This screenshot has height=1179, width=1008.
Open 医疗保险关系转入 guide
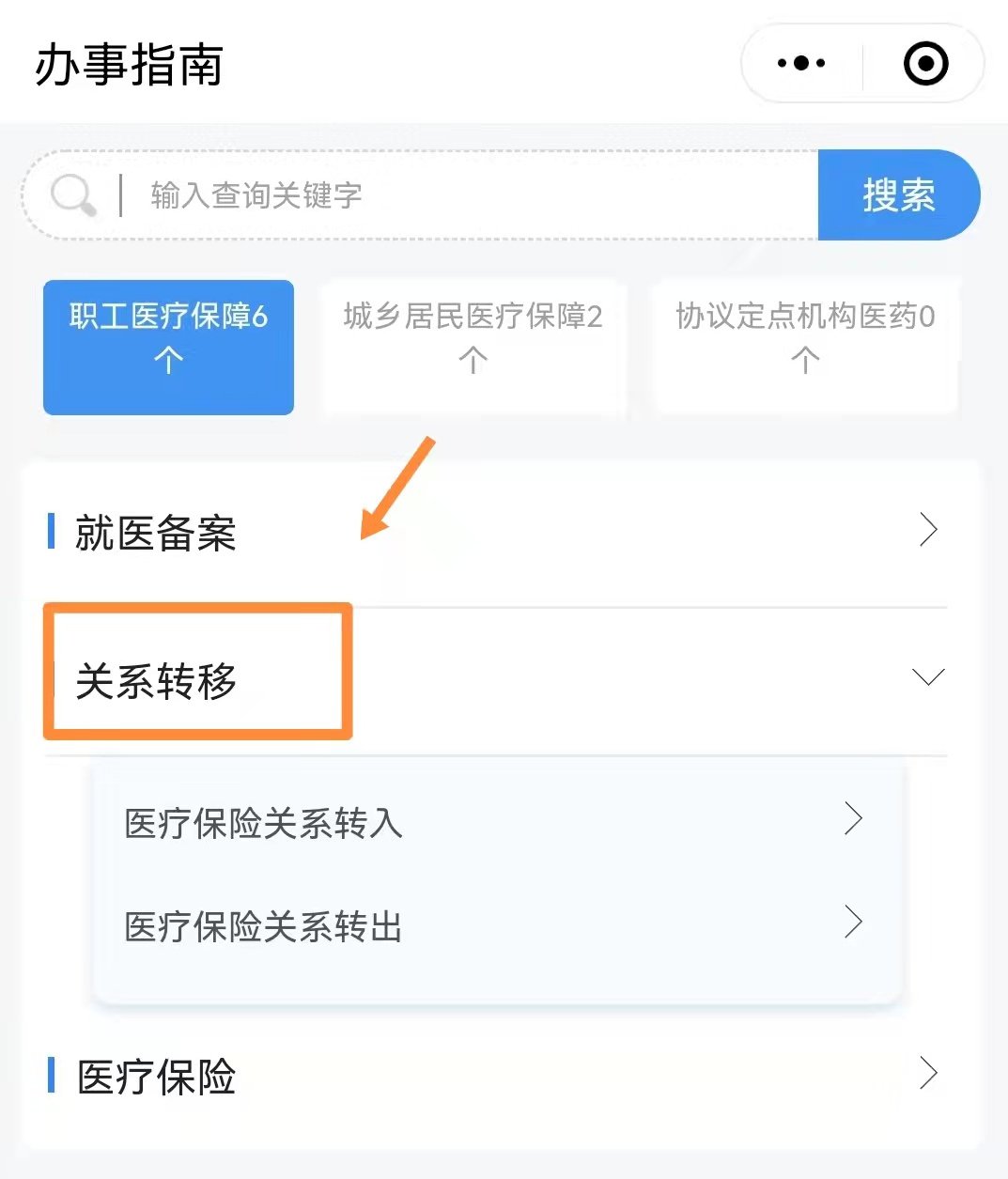(x=496, y=822)
